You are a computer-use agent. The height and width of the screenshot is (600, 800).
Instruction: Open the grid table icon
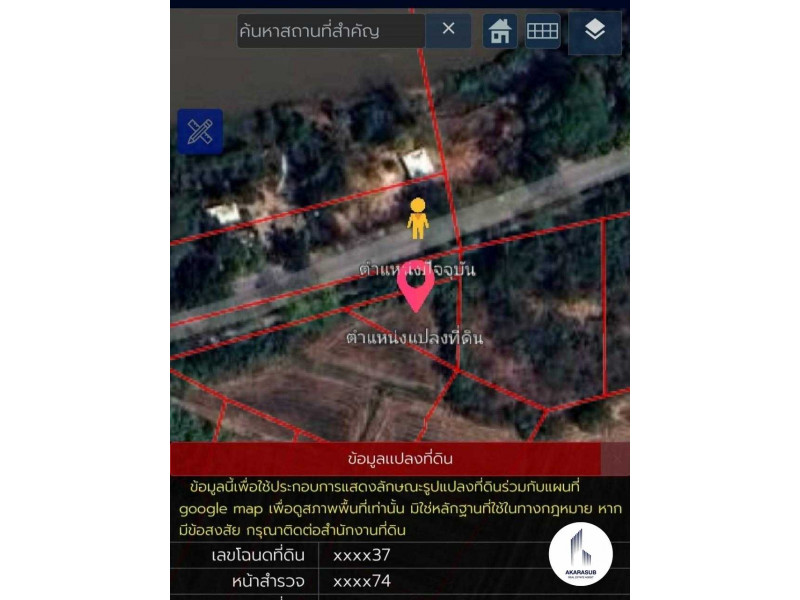(542, 31)
